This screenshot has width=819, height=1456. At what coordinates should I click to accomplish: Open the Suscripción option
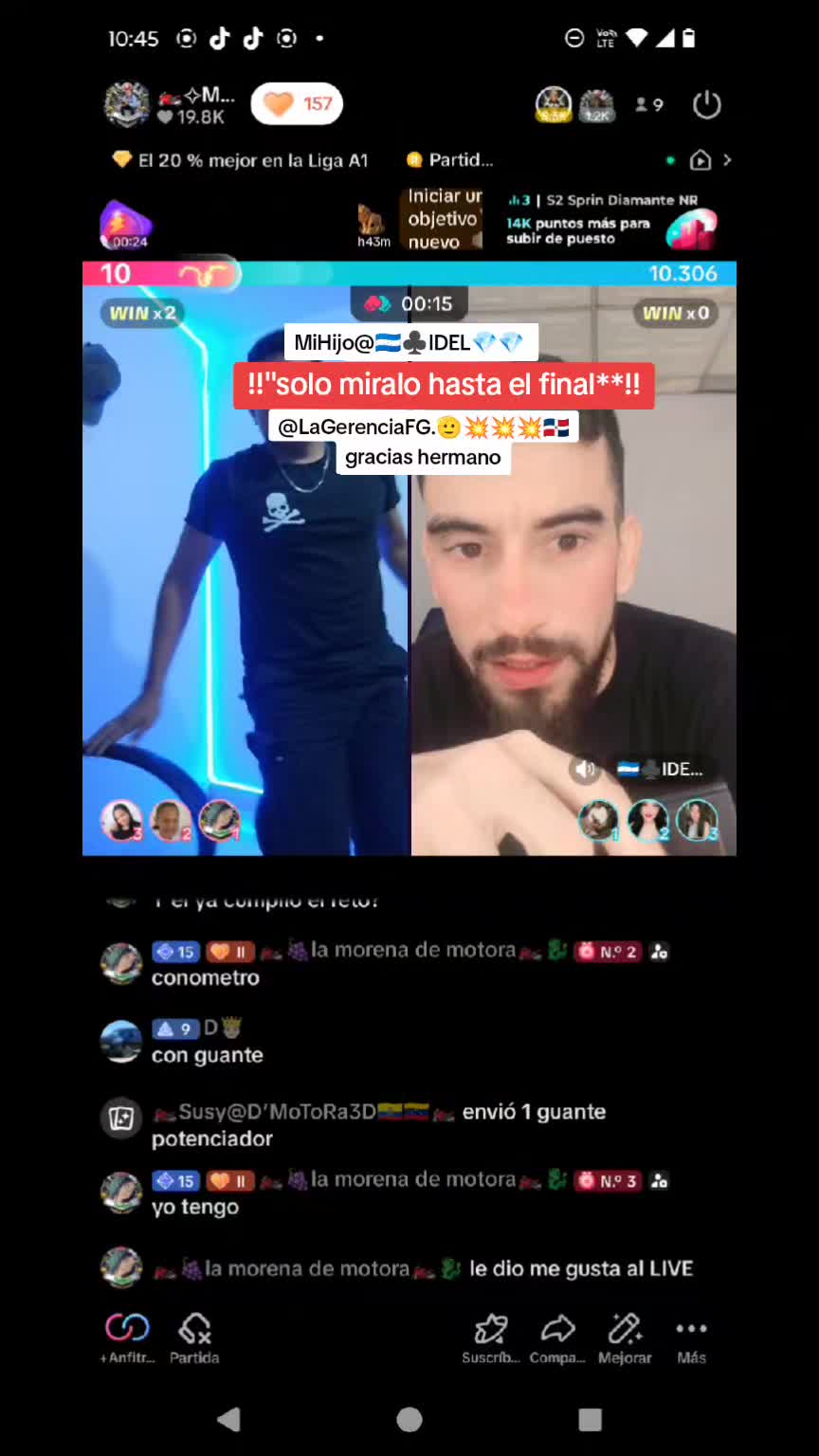(490, 1338)
